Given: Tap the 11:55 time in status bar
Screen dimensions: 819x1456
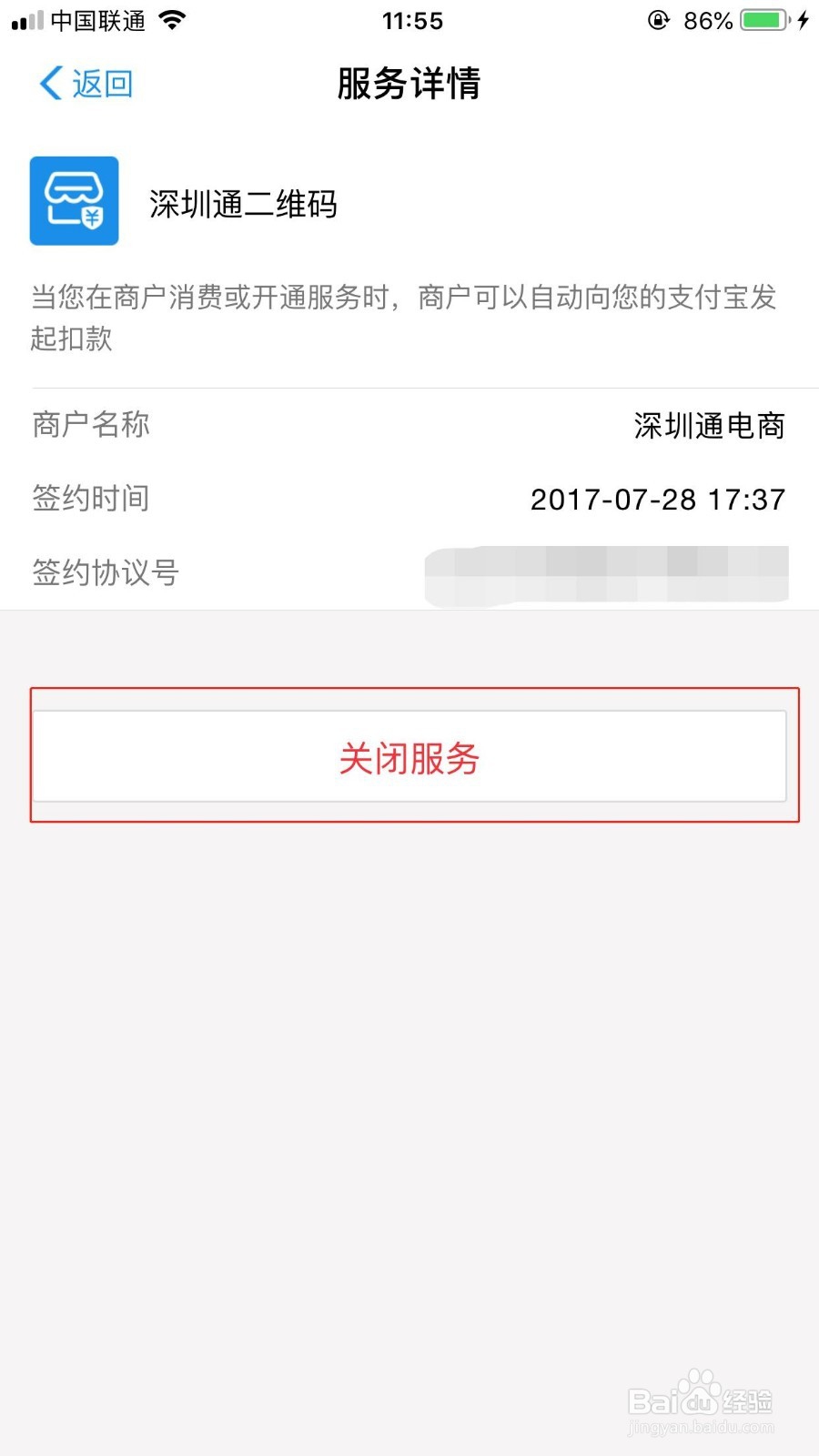Looking at the screenshot, I should pyautogui.click(x=411, y=20).
